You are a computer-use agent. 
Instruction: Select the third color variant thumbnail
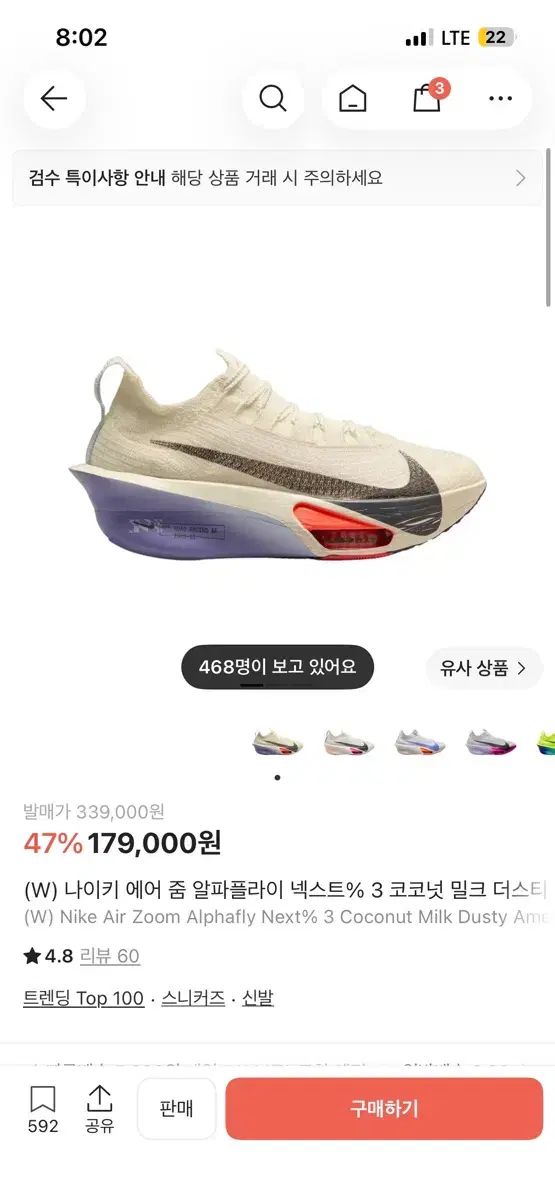point(420,742)
